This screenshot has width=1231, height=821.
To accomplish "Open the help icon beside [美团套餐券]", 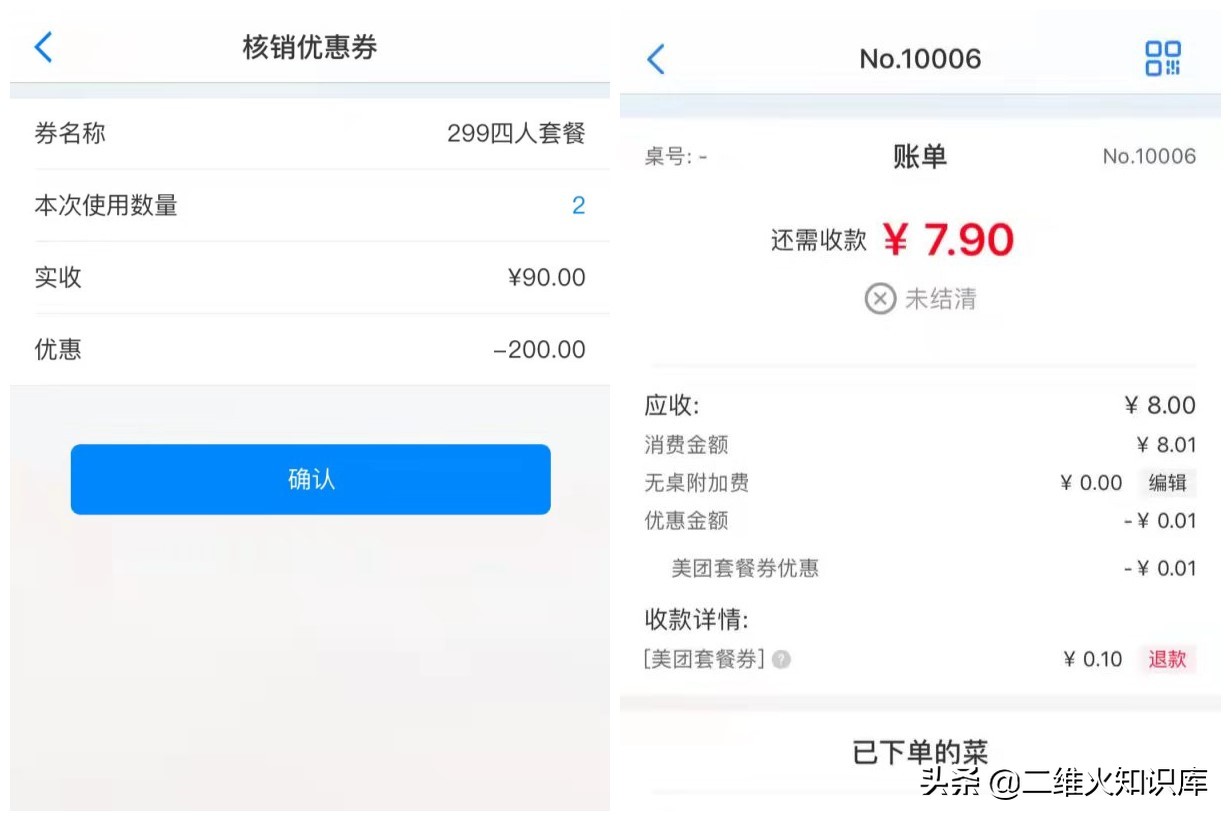I will pyautogui.click(x=782, y=660).
